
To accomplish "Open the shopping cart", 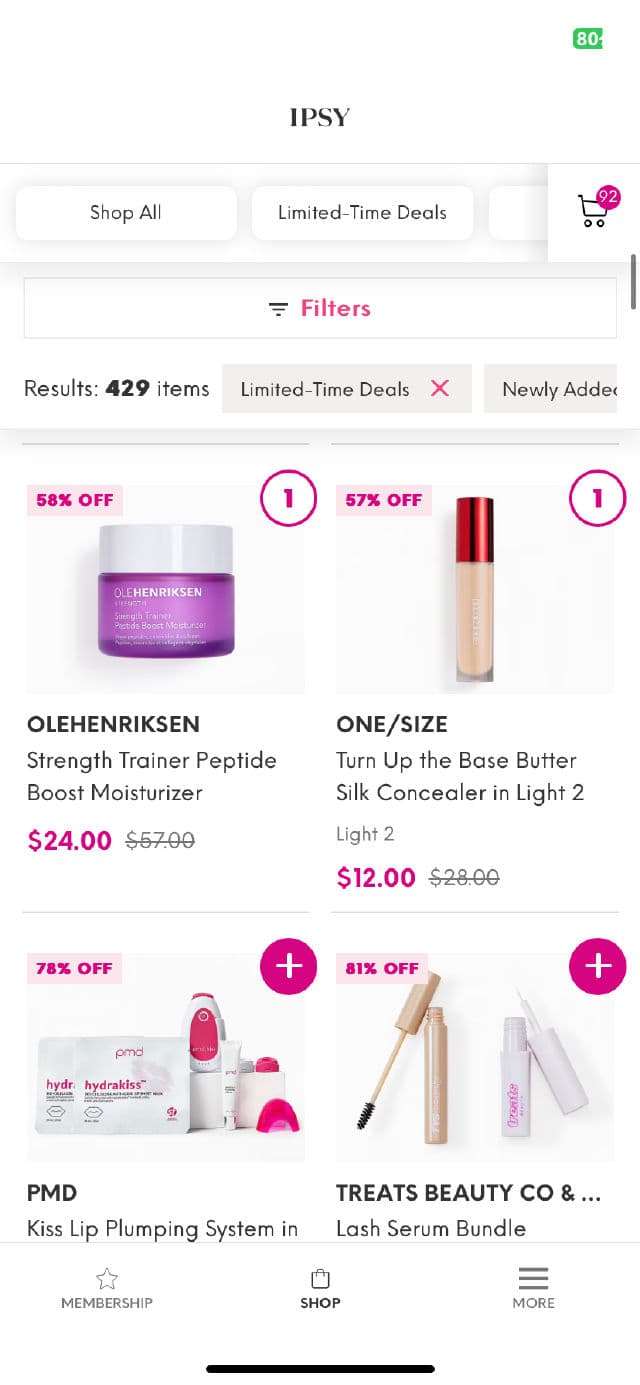I will click(596, 211).
